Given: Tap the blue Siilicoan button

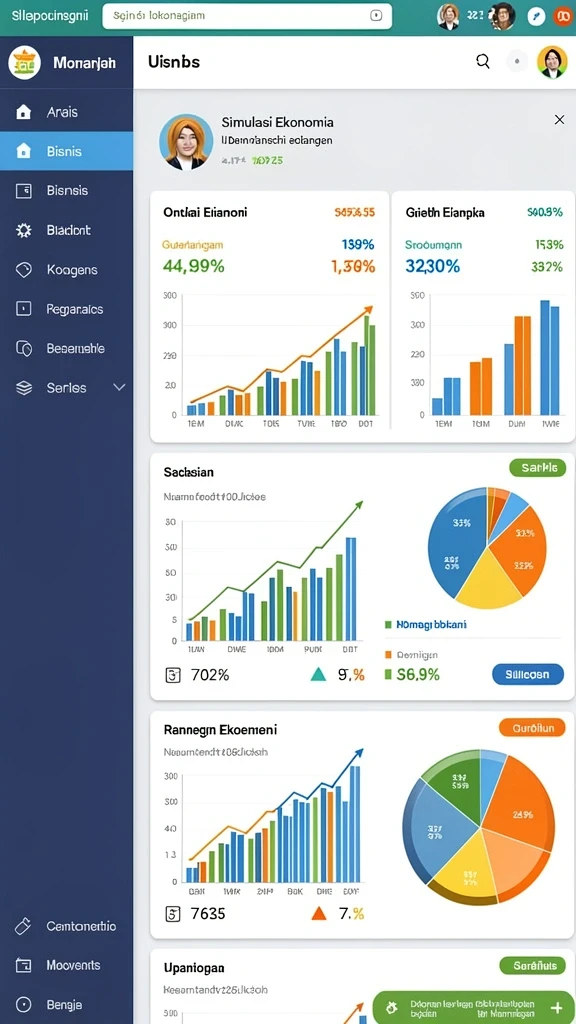Looking at the screenshot, I should [x=527, y=674].
